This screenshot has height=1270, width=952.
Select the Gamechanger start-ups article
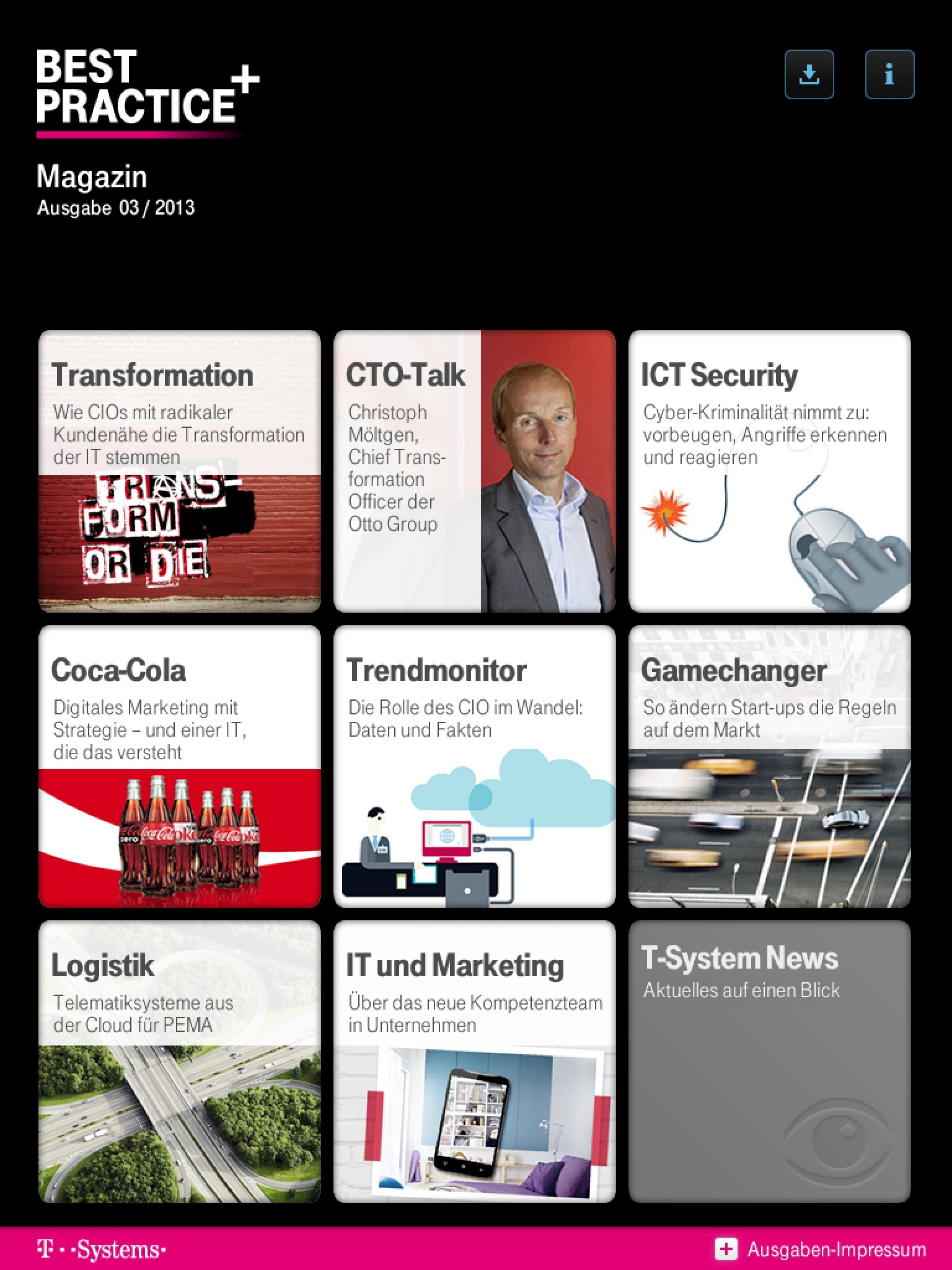(770, 766)
